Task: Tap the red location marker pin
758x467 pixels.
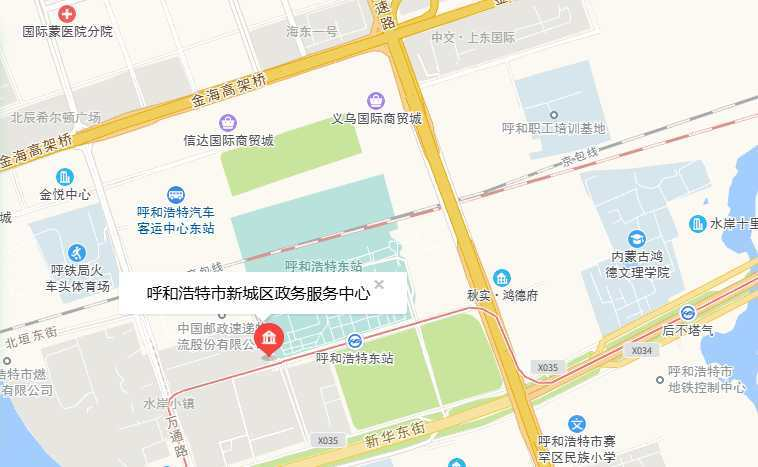Action: tap(269, 340)
